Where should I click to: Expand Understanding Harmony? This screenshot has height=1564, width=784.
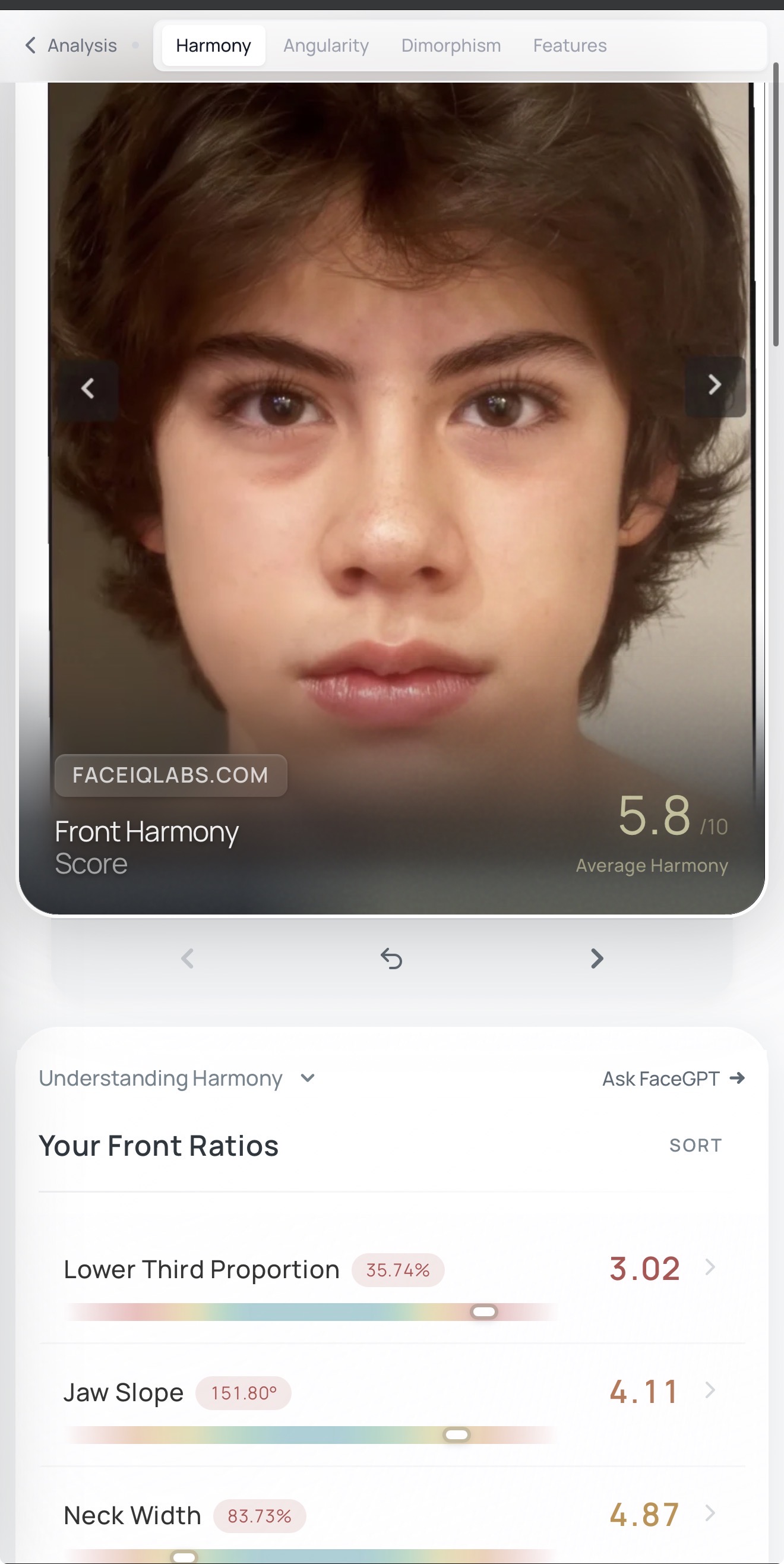click(x=176, y=1079)
